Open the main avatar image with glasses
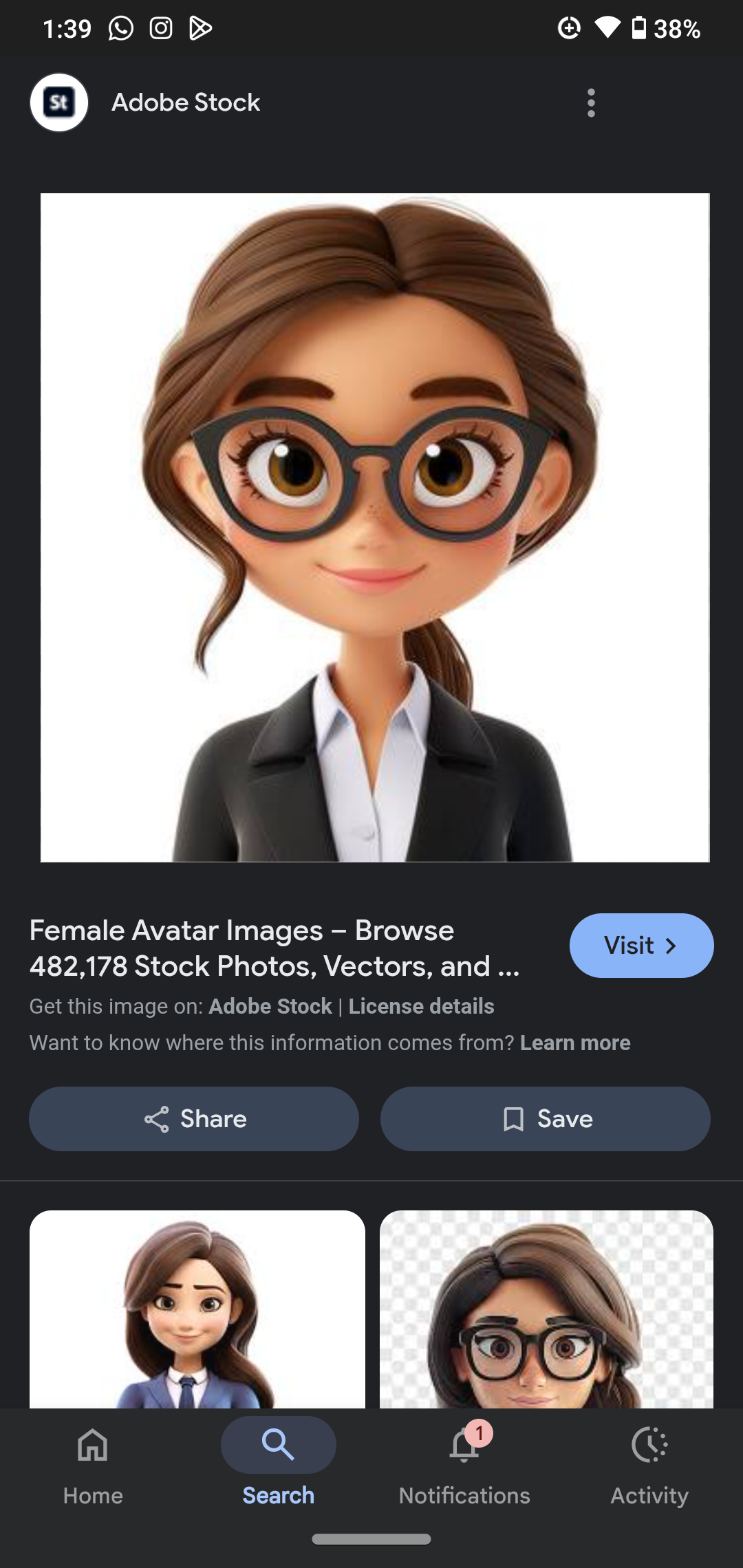This screenshot has height=1568, width=743. click(x=375, y=527)
